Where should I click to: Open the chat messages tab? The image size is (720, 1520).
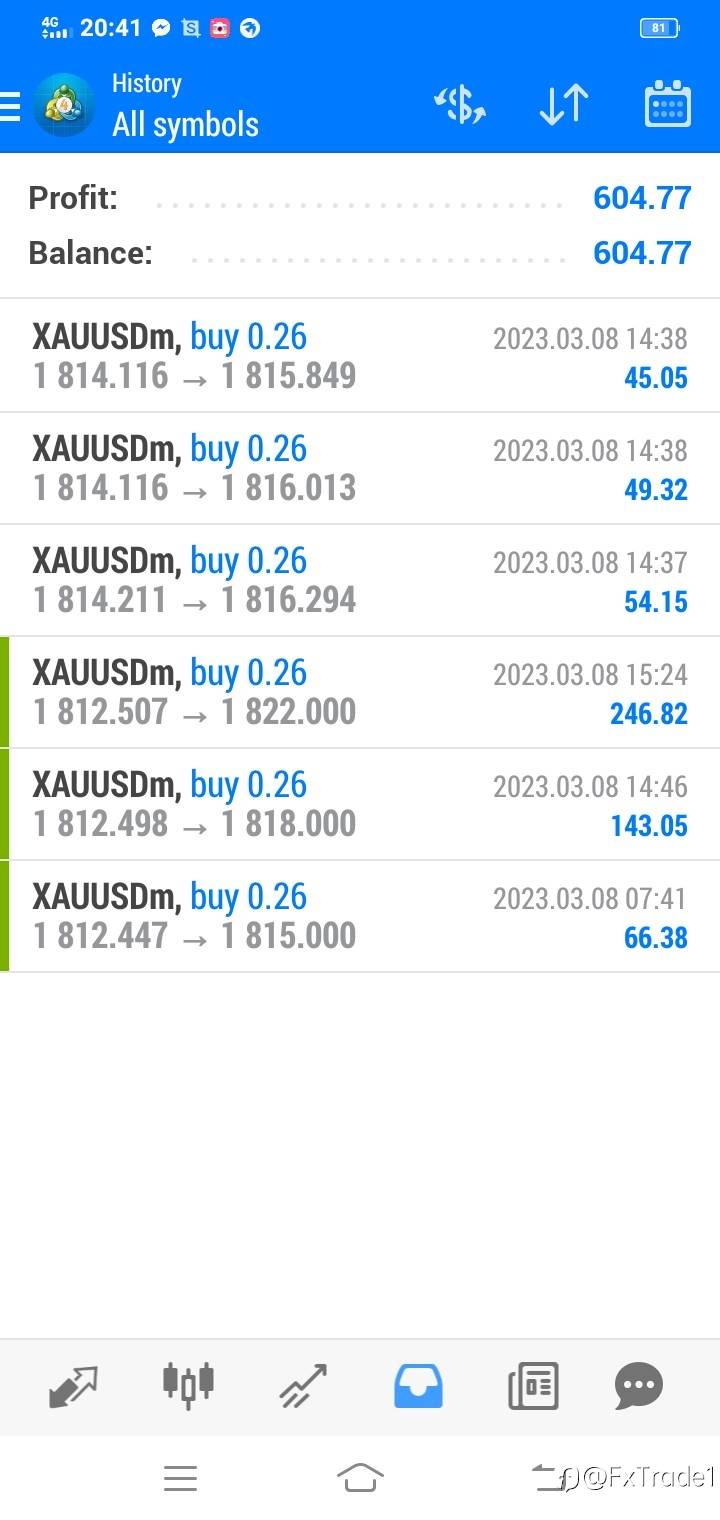point(639,1387)
